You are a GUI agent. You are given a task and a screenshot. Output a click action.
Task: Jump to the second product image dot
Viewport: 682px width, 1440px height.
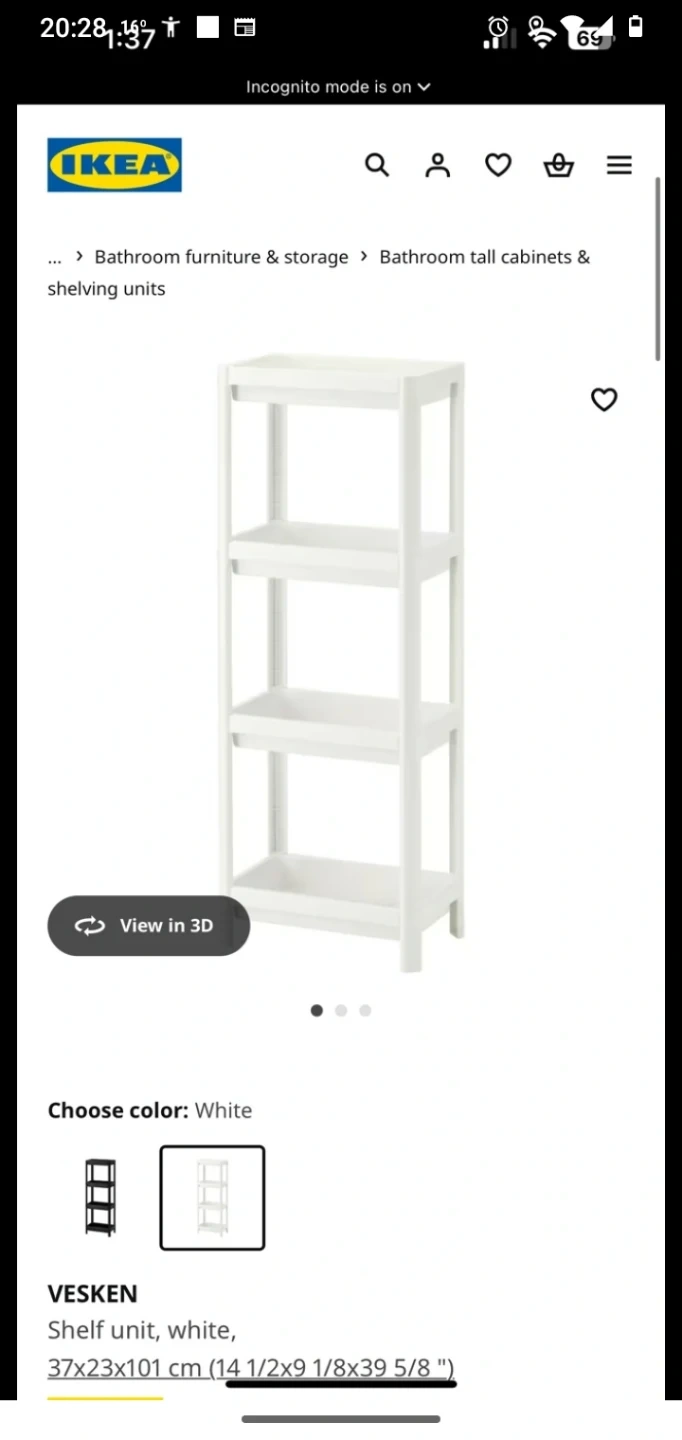click(341, 1010)
